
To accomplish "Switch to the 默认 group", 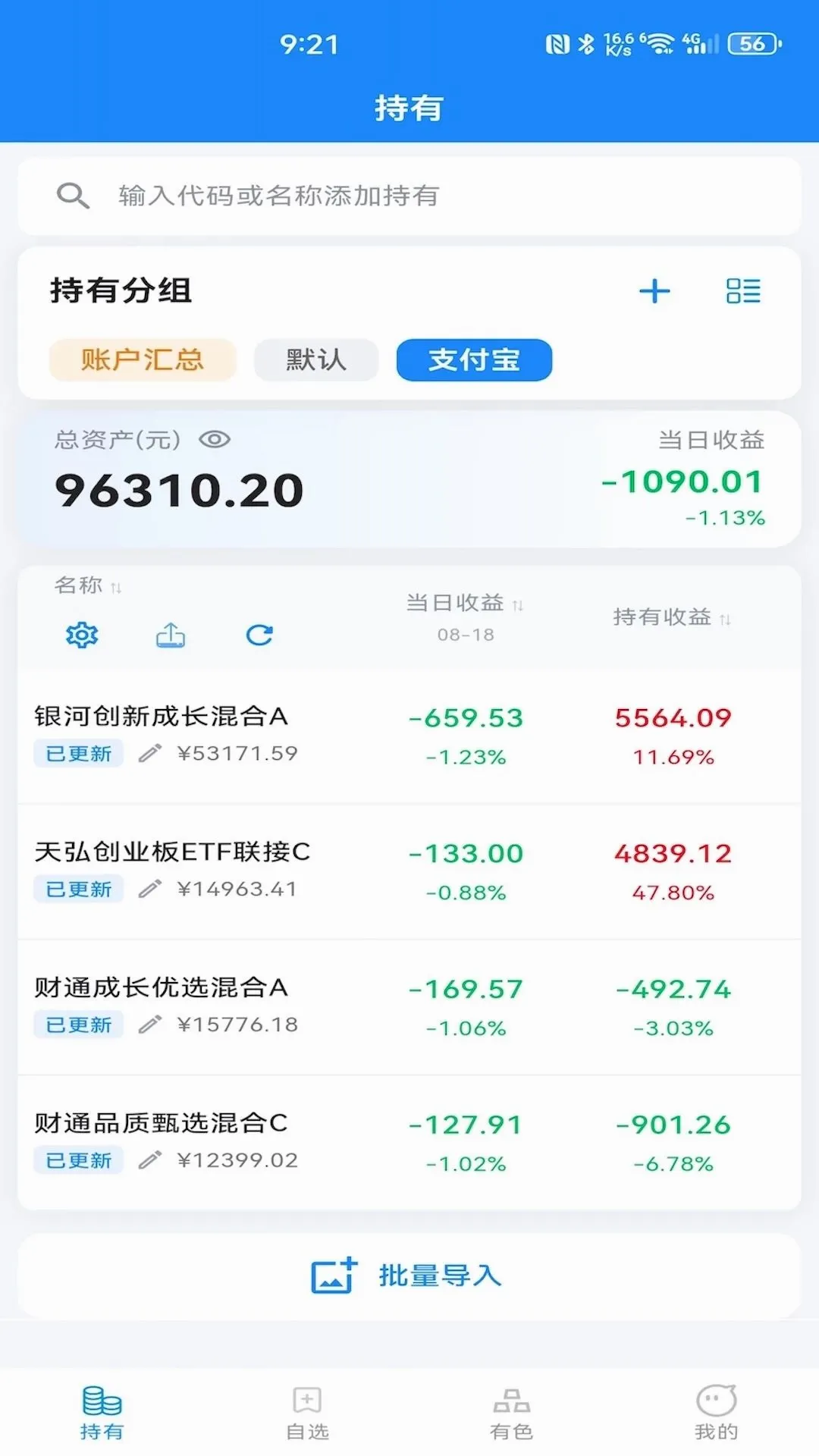I will click(x=316, y=359).
